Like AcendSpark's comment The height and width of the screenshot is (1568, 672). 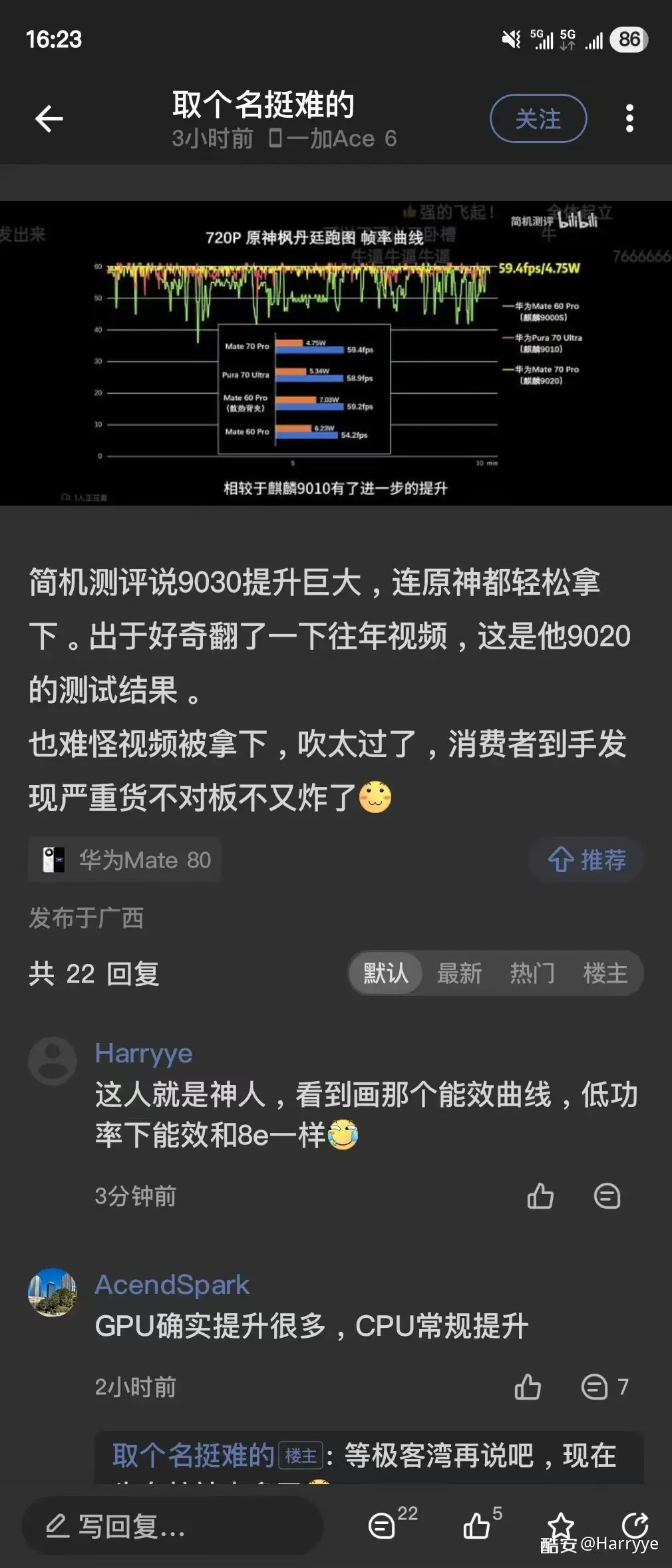pos(528,1387)
